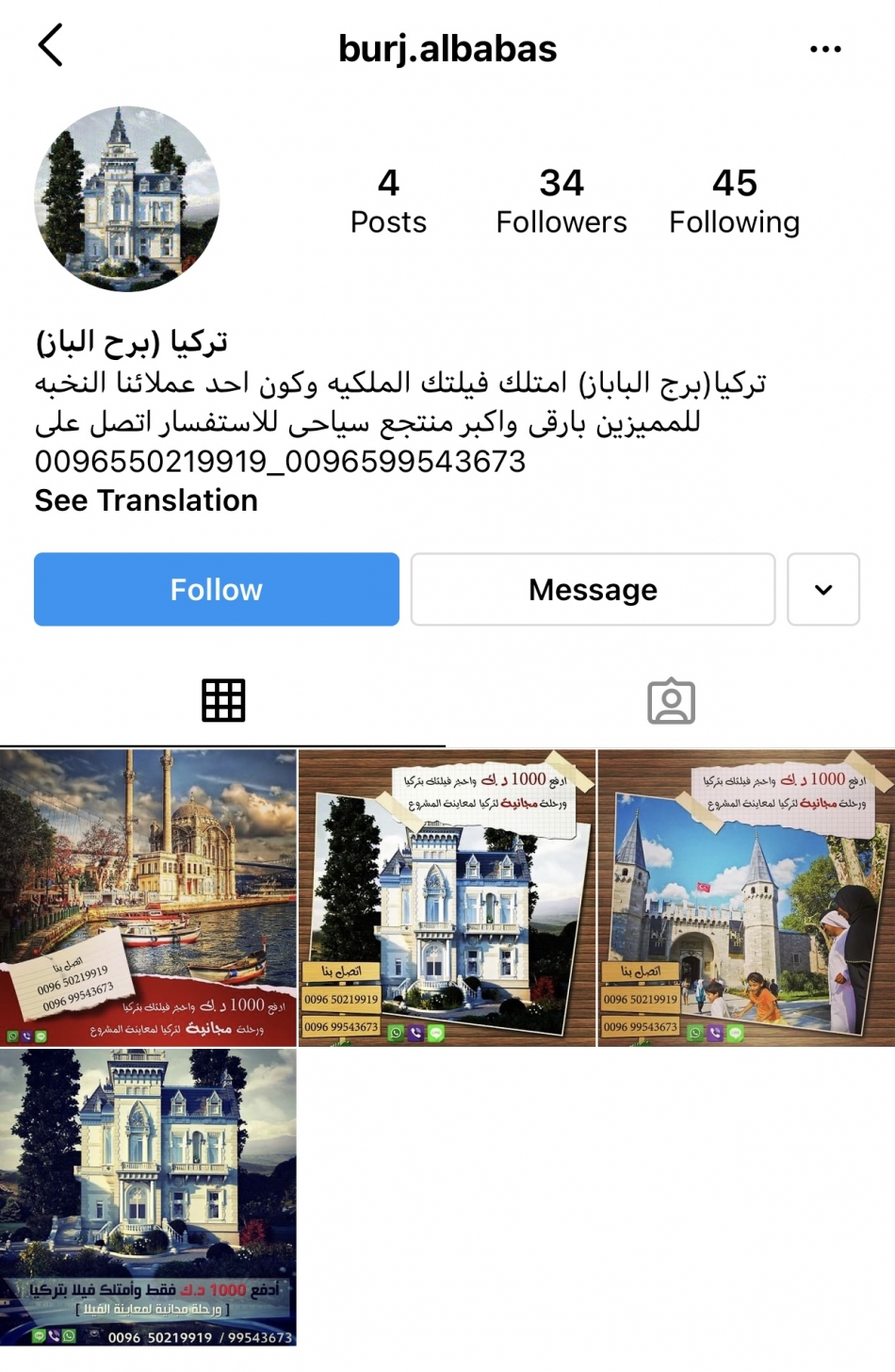
Task: Open the white villa with wooden frame post
Action: click(447, 897)
